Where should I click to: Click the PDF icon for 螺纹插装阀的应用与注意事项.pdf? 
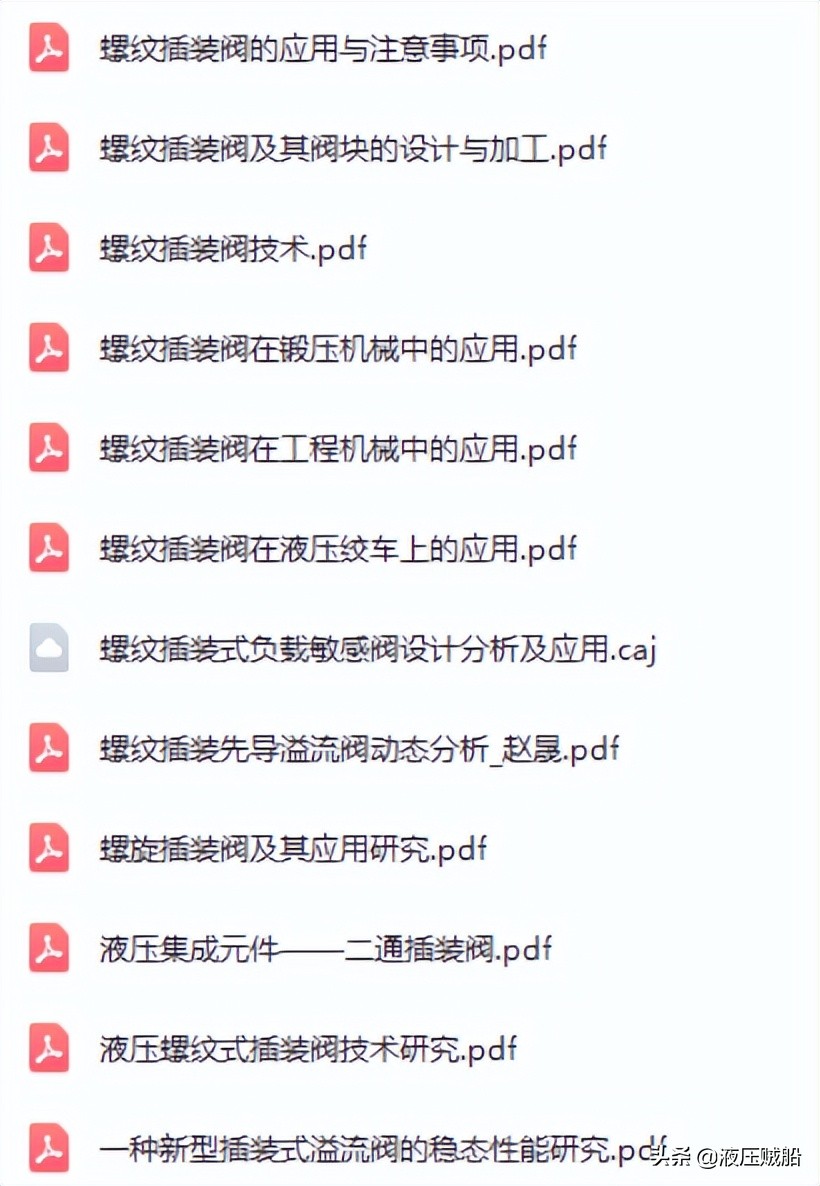(47, 47)
